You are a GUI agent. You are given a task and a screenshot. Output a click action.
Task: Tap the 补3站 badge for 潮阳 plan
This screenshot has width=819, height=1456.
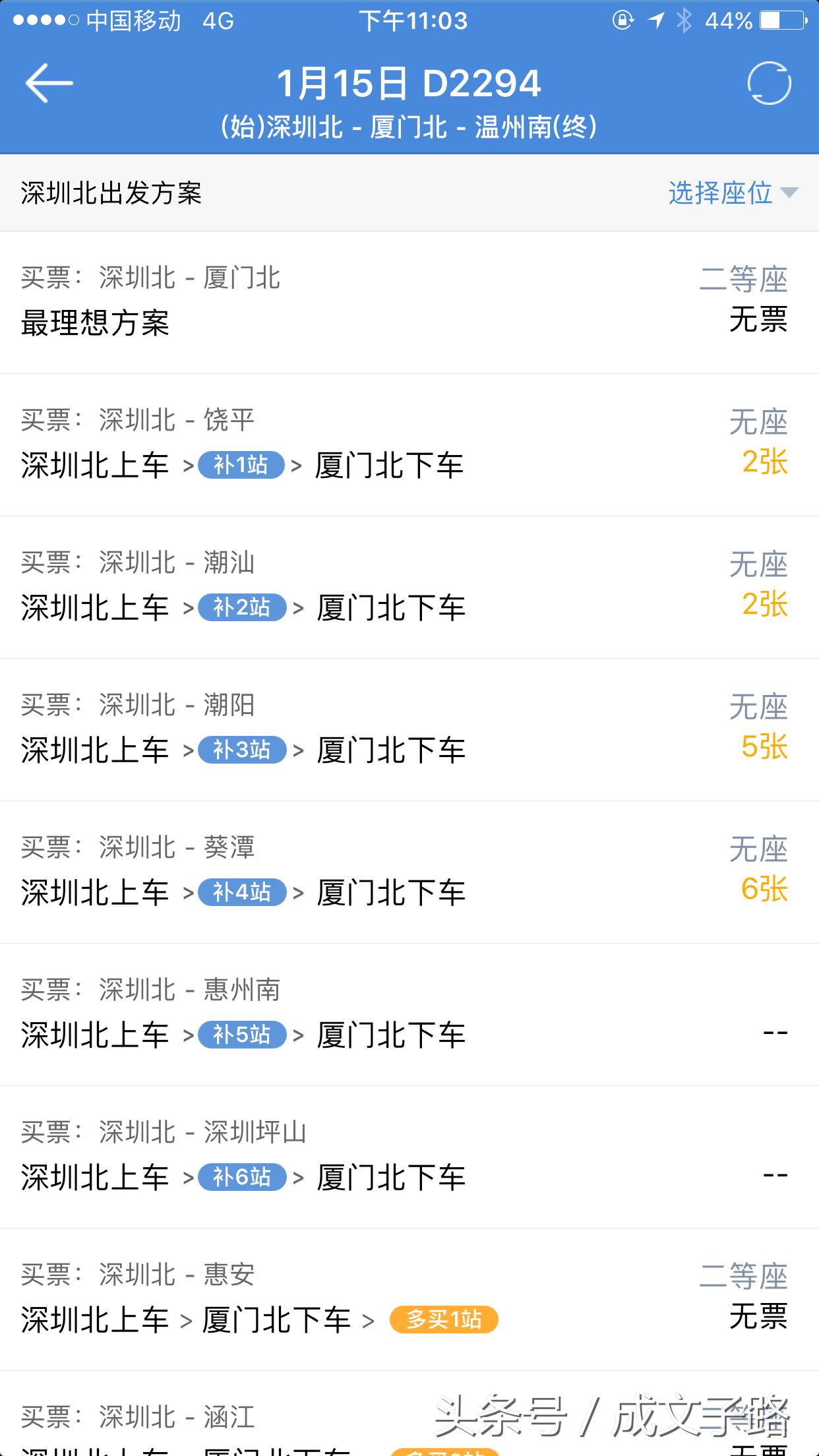tap(243, 751)
